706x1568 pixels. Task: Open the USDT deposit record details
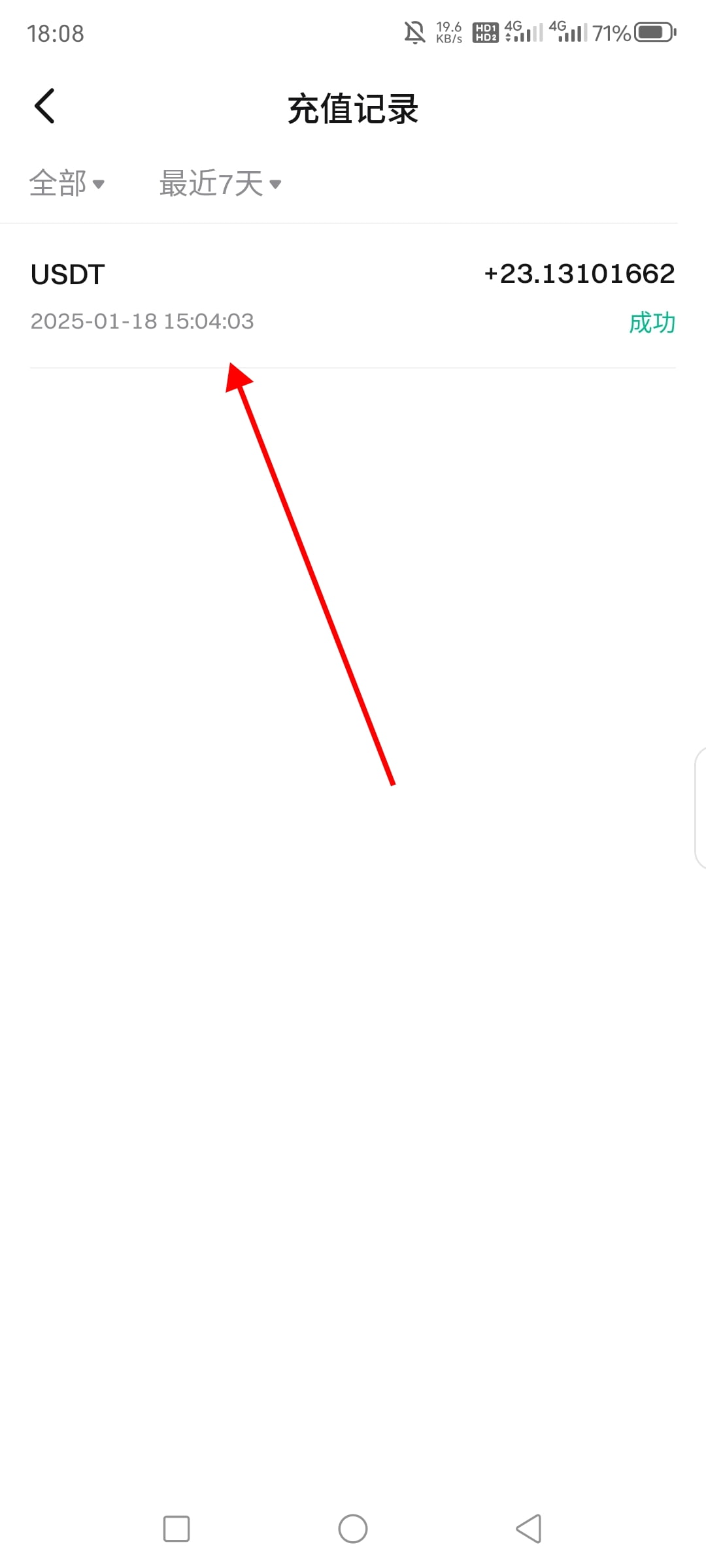pos(353,297)
